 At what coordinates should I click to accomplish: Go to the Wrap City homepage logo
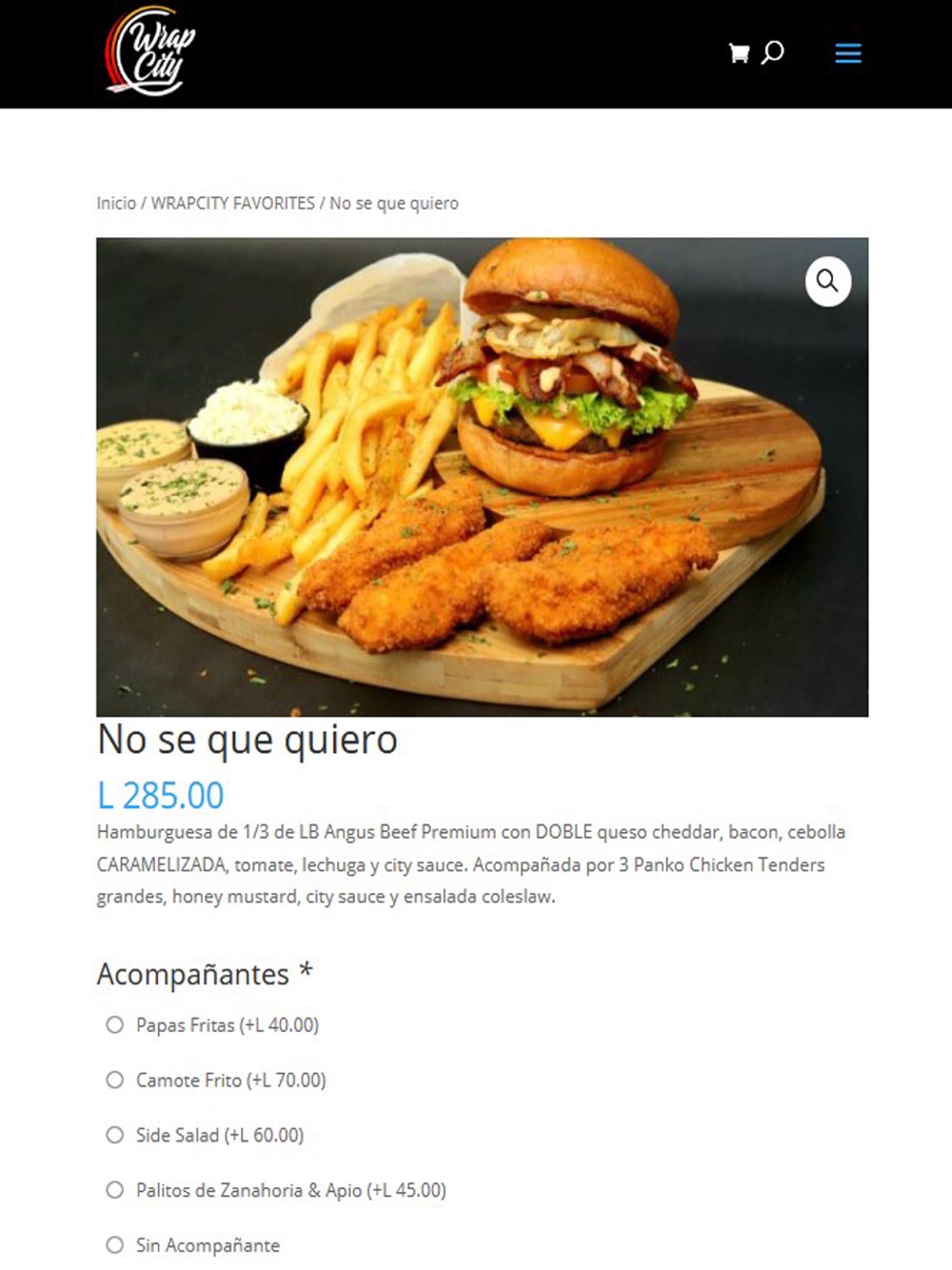pos(149,52)
